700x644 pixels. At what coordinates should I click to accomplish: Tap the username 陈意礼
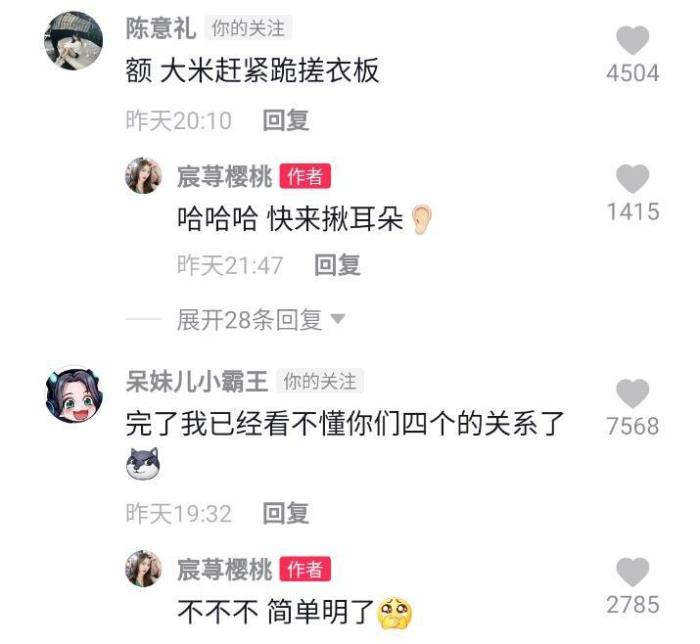coord(160,29)
